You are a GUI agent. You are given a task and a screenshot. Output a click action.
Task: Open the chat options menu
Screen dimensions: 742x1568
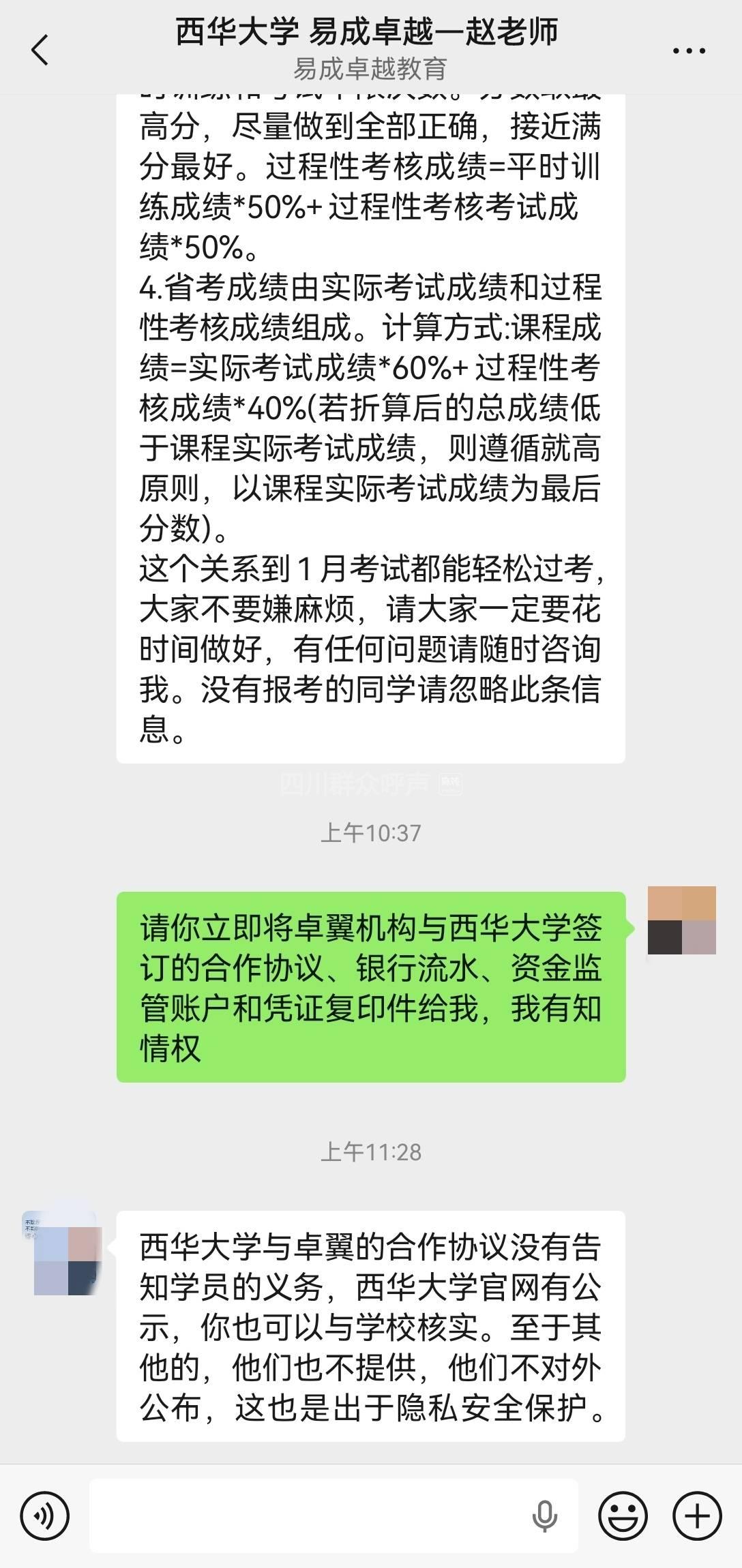click(689, 50)
